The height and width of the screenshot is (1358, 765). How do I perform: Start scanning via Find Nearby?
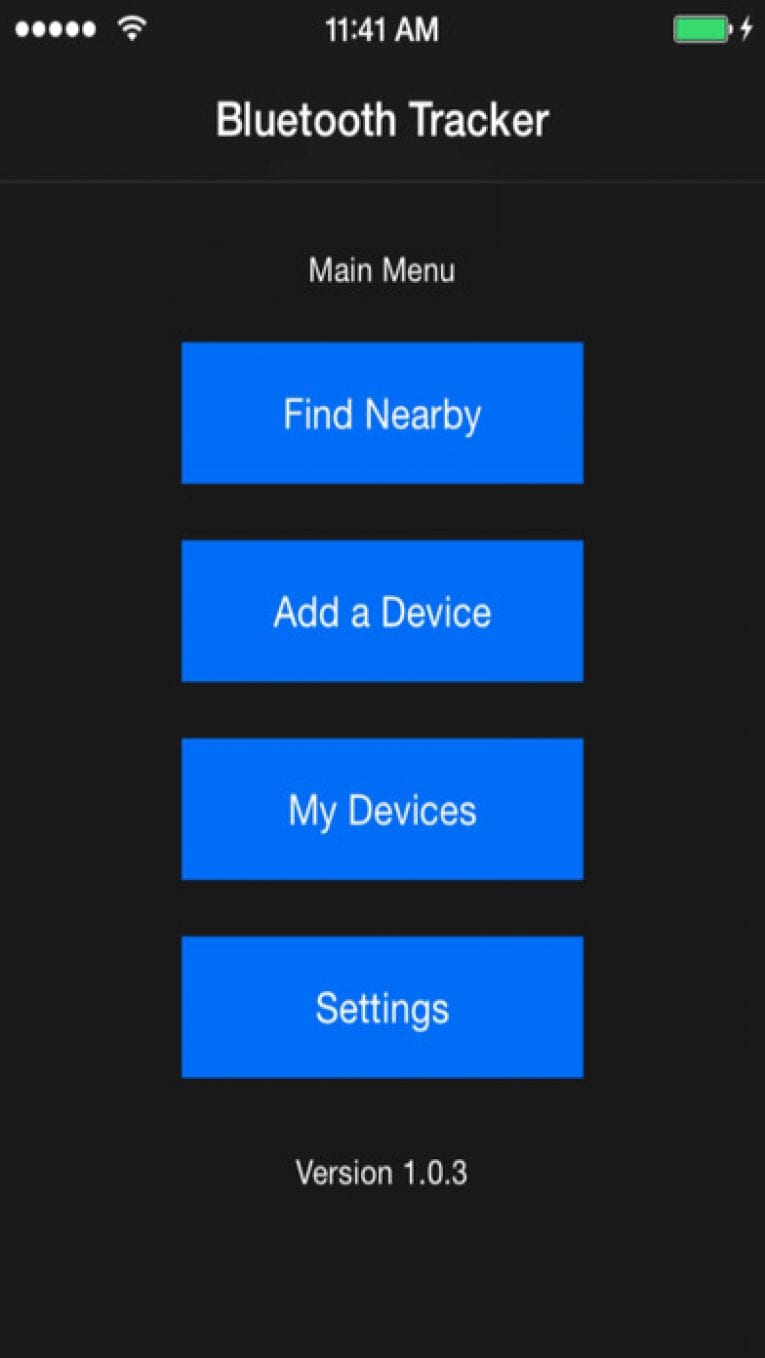pos(382,412)
